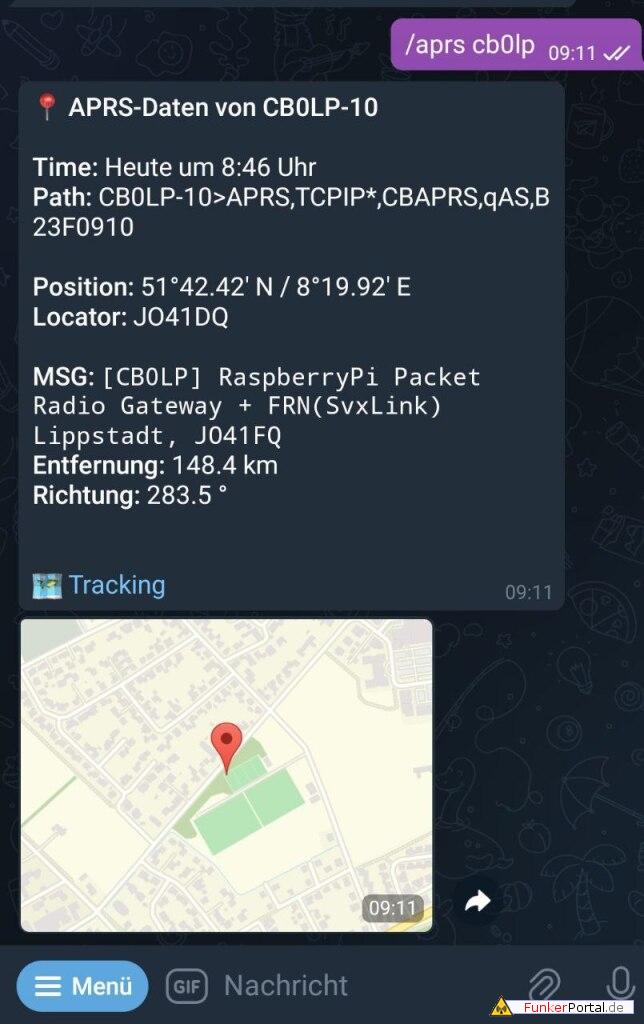Attach a file with the paperclip
Screen dimensions: 644x1024
click(x=545, y=985)
